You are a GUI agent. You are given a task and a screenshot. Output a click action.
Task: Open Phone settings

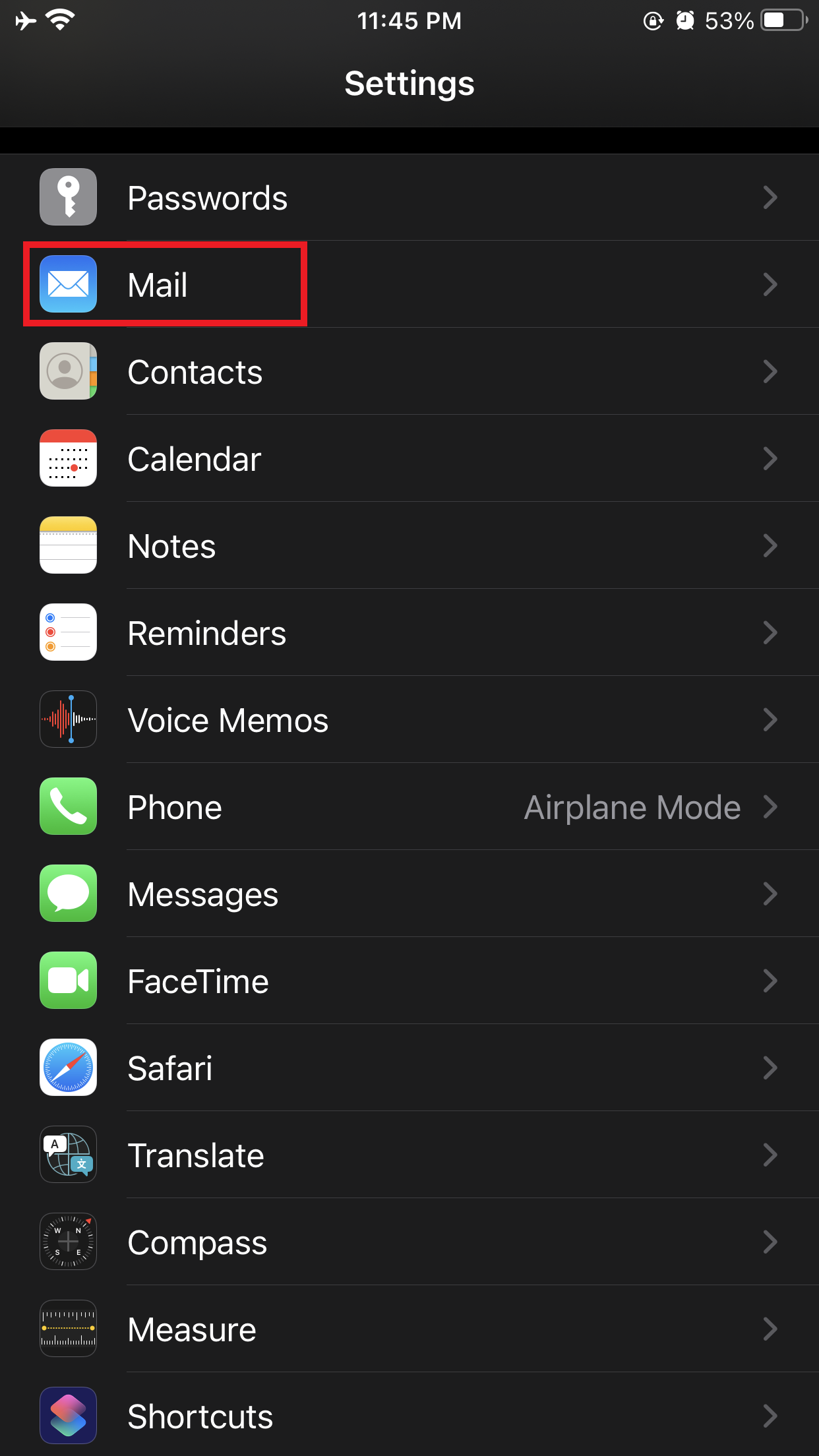(x=409, y=806)
